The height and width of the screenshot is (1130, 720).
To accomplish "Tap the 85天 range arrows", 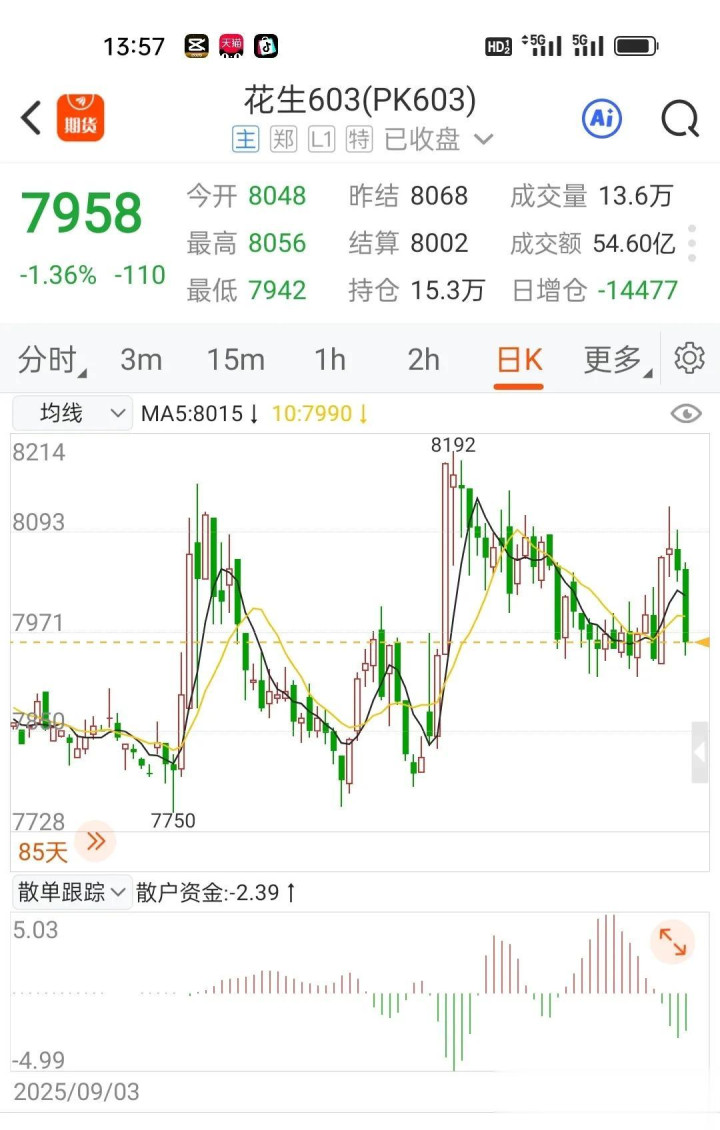I will (96, 841).
